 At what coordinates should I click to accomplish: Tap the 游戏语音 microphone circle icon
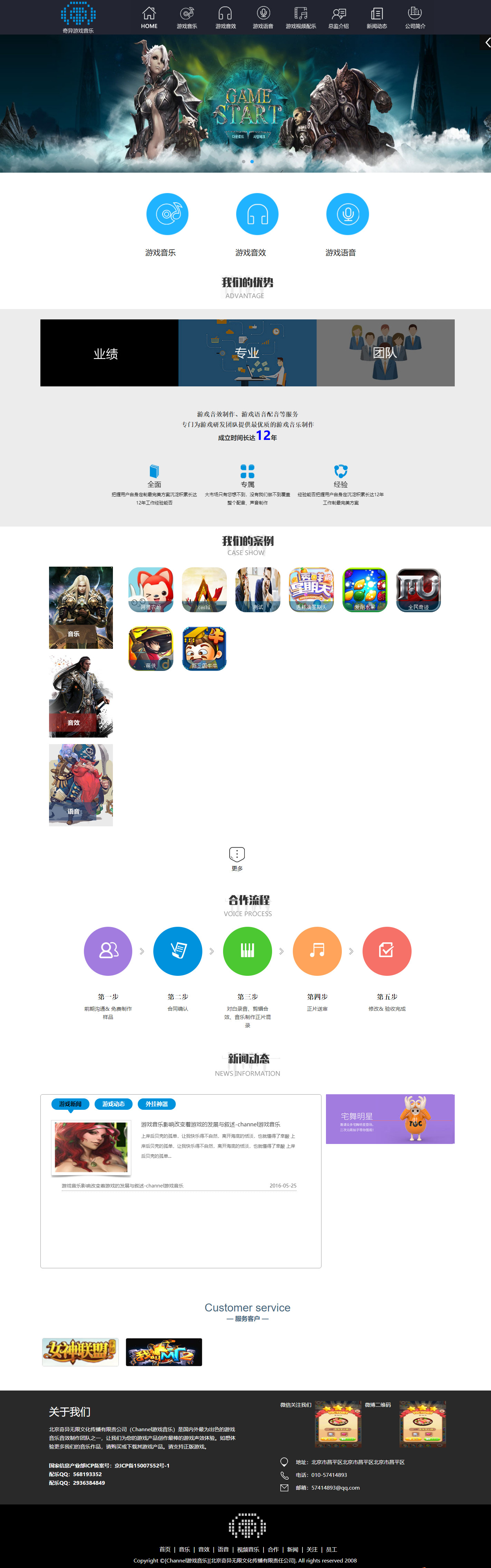point(347,214)
